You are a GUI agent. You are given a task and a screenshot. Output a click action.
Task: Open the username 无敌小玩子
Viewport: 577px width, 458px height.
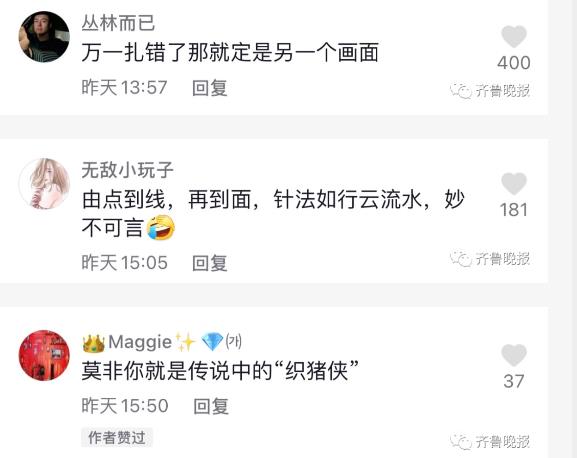[x=127, y=170]
